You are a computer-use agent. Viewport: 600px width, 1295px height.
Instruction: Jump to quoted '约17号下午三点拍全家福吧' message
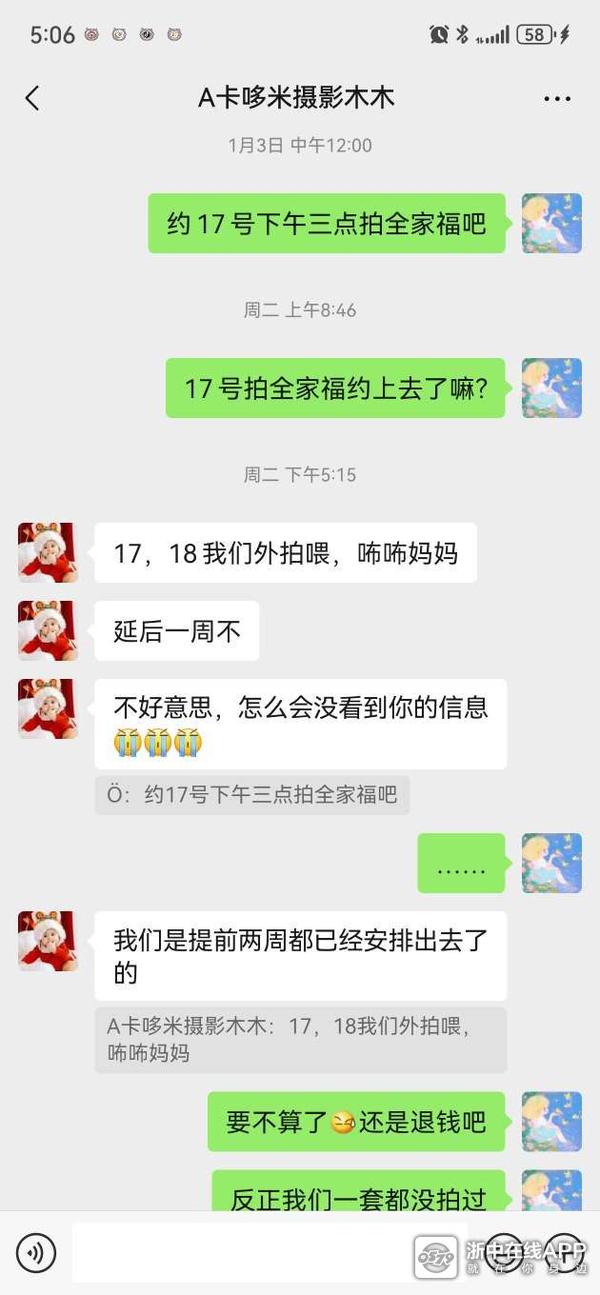coord(252,795)
